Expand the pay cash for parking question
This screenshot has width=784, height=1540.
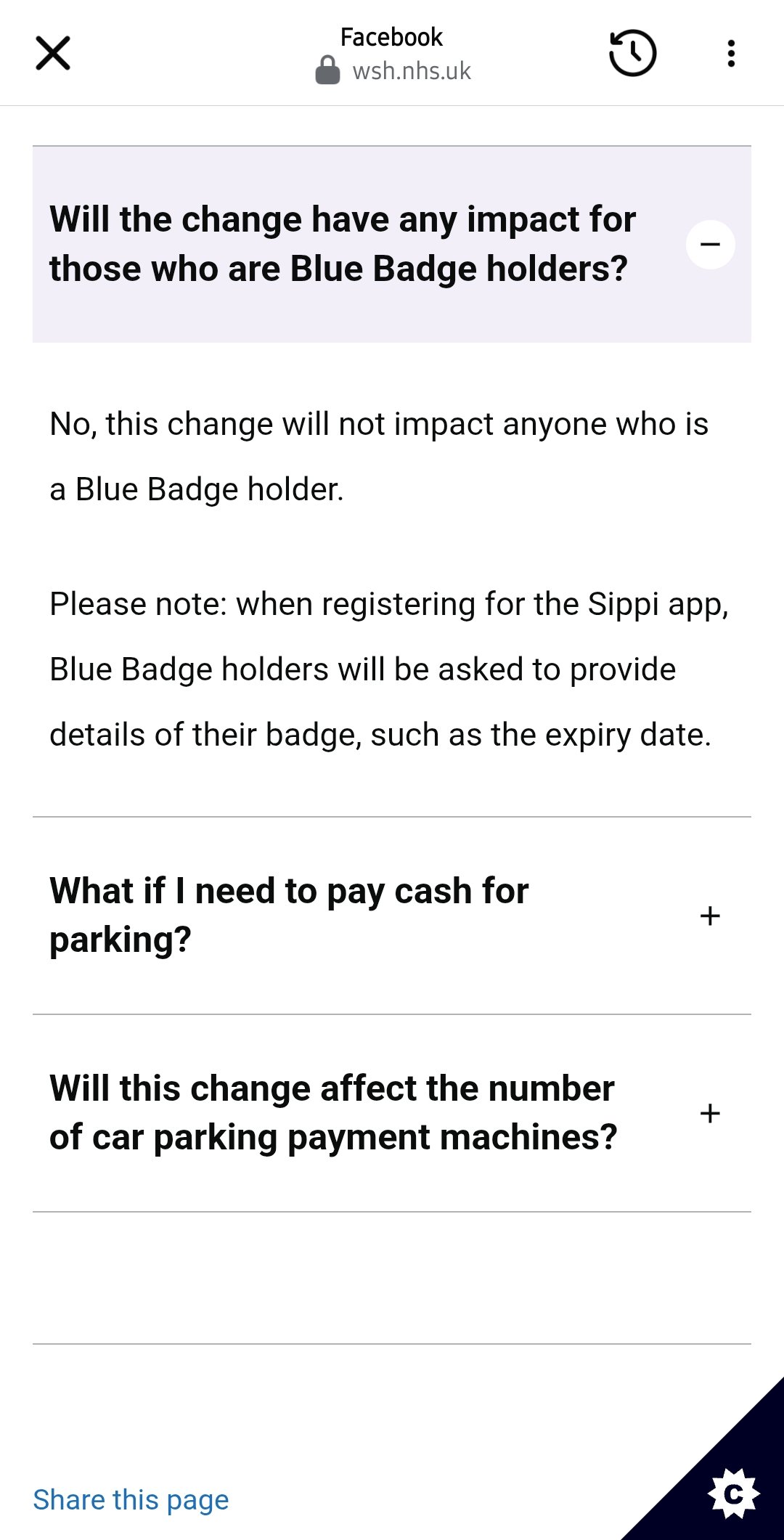click(x=710, y=916)
